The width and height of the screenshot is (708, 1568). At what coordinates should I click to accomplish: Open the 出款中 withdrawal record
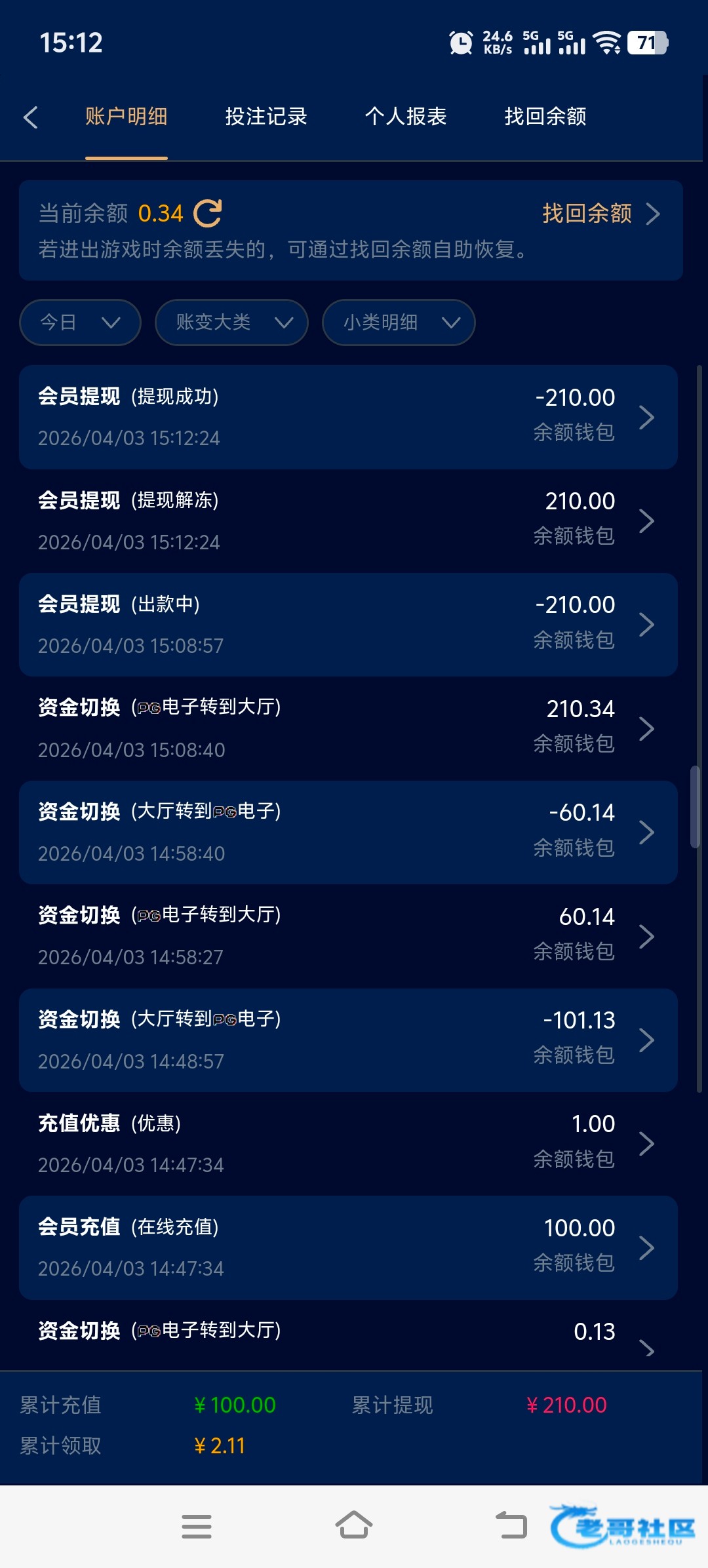tap(348, 624)
